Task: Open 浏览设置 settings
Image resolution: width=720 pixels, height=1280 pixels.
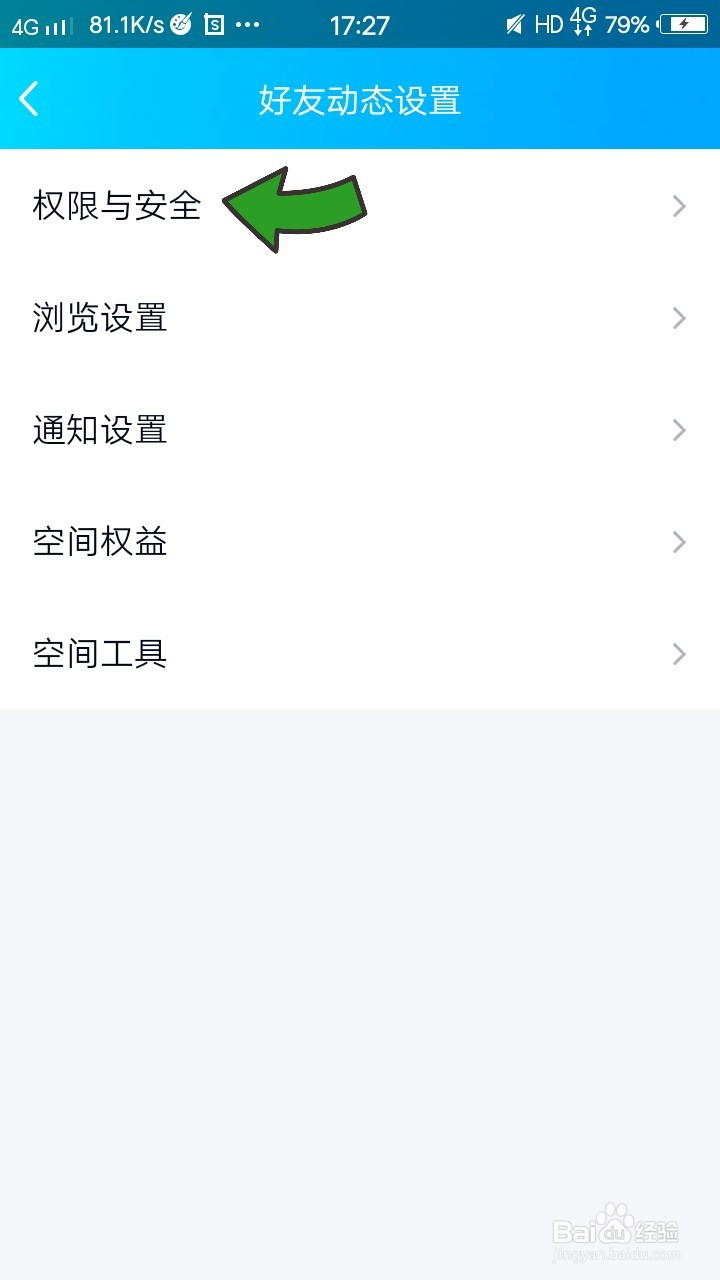Action: [98, 318]
